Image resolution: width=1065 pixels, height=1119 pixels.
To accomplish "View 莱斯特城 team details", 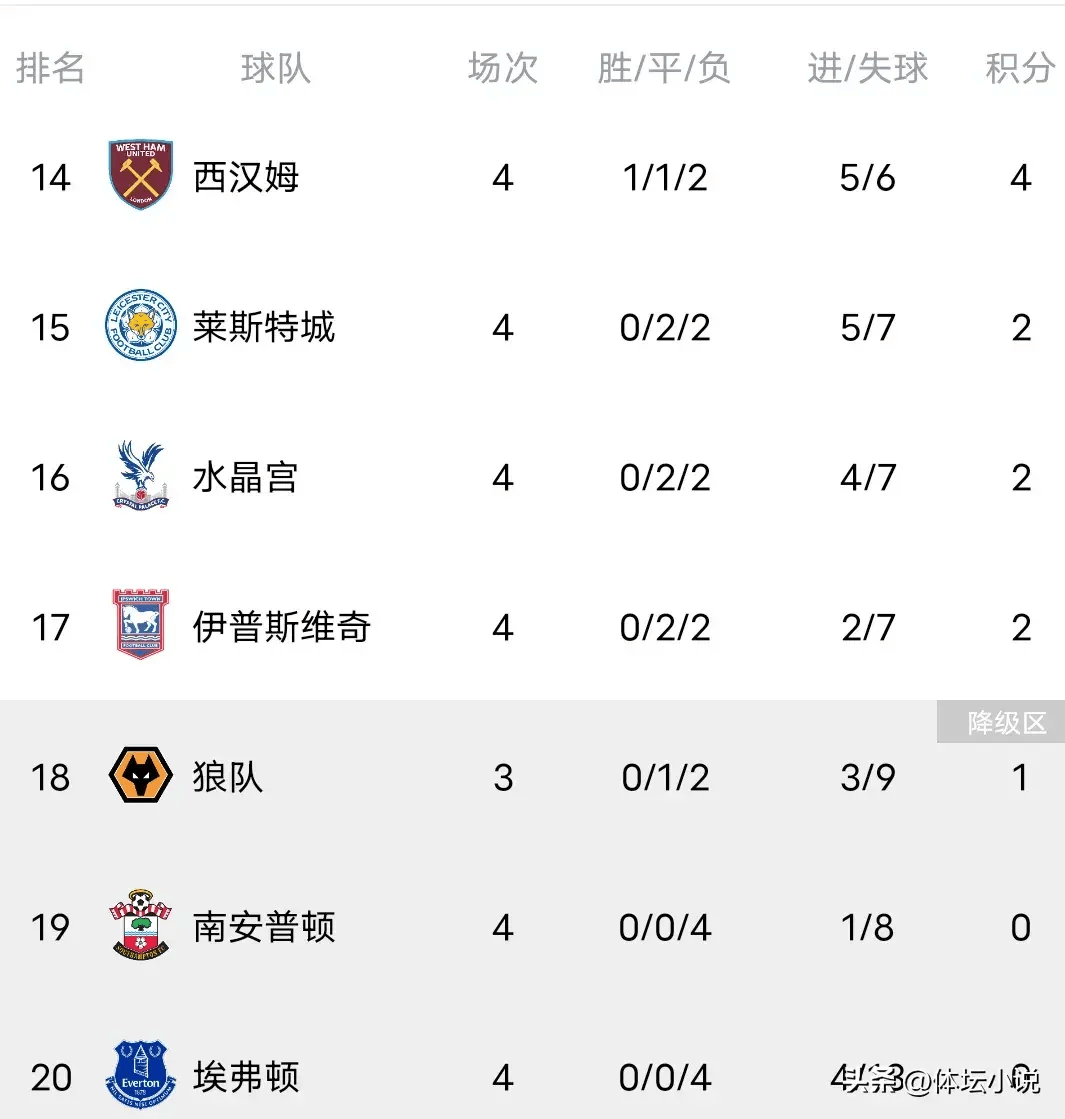I will pyautogui.click(x=264, y=328).
